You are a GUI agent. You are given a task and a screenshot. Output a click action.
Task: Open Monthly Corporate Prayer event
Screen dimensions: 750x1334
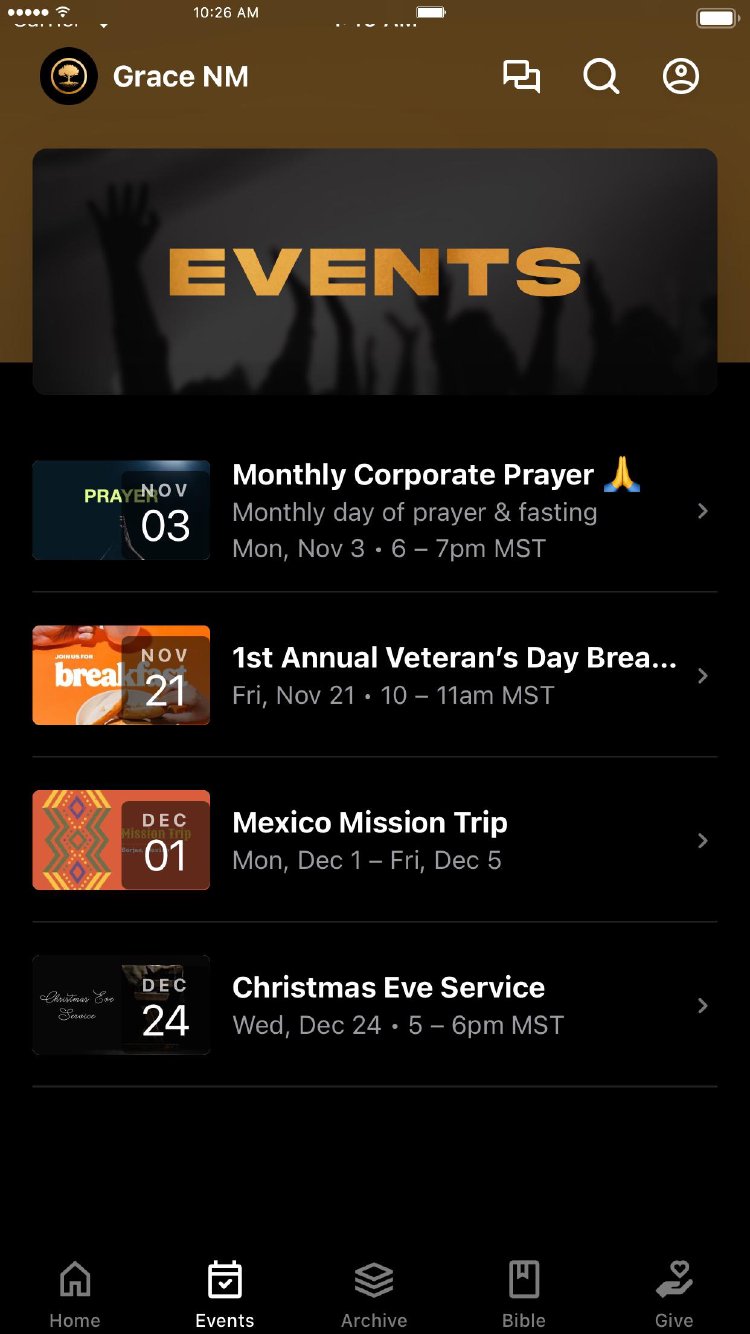(374, 510)
